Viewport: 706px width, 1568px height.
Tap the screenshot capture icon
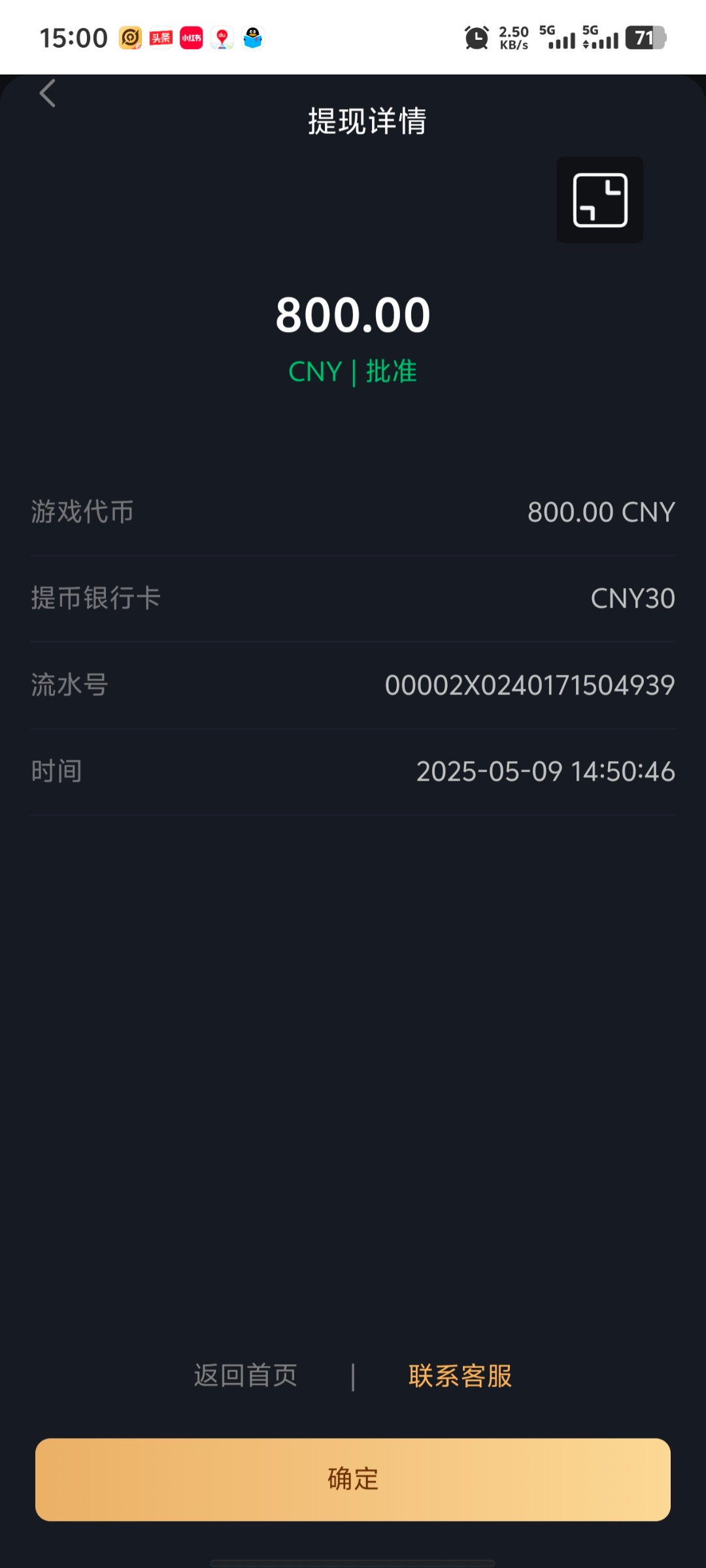pos(599,200)
